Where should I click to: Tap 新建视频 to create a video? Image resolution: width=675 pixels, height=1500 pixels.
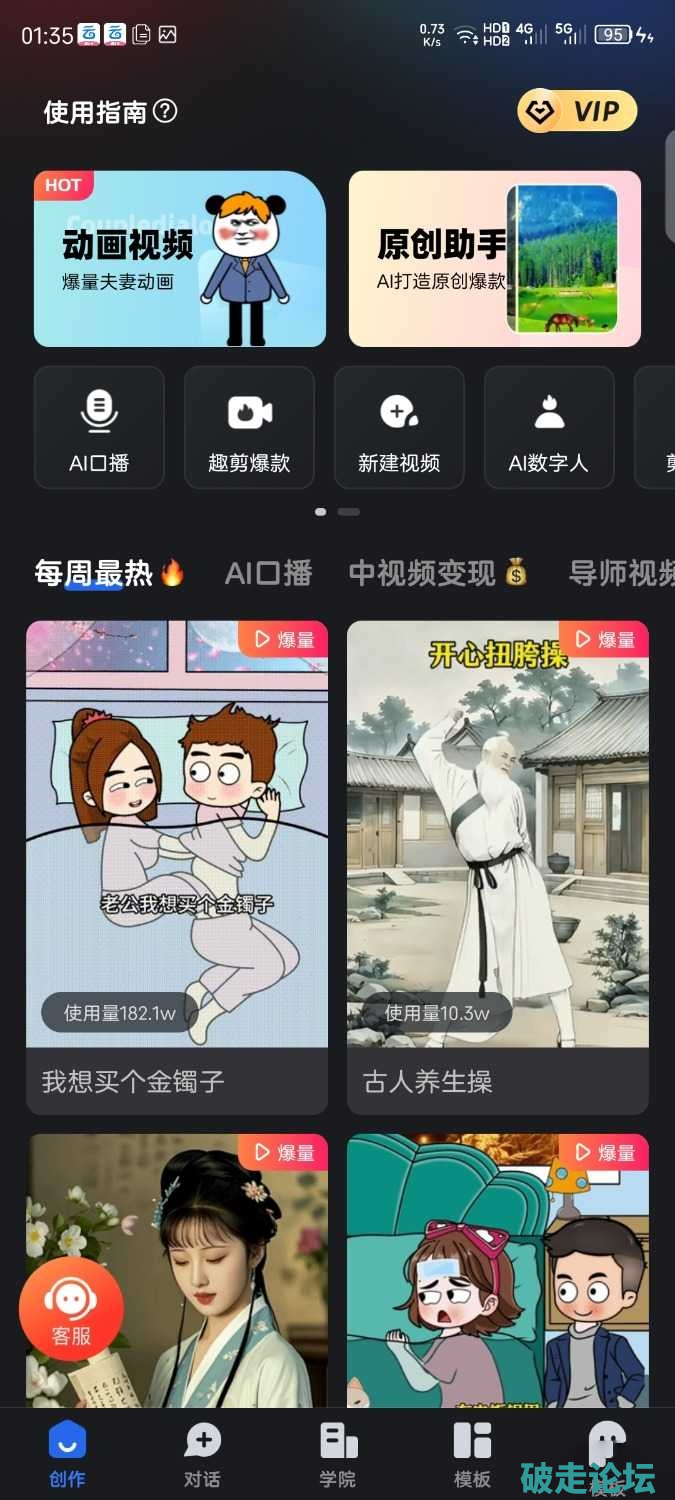[399, 427]
